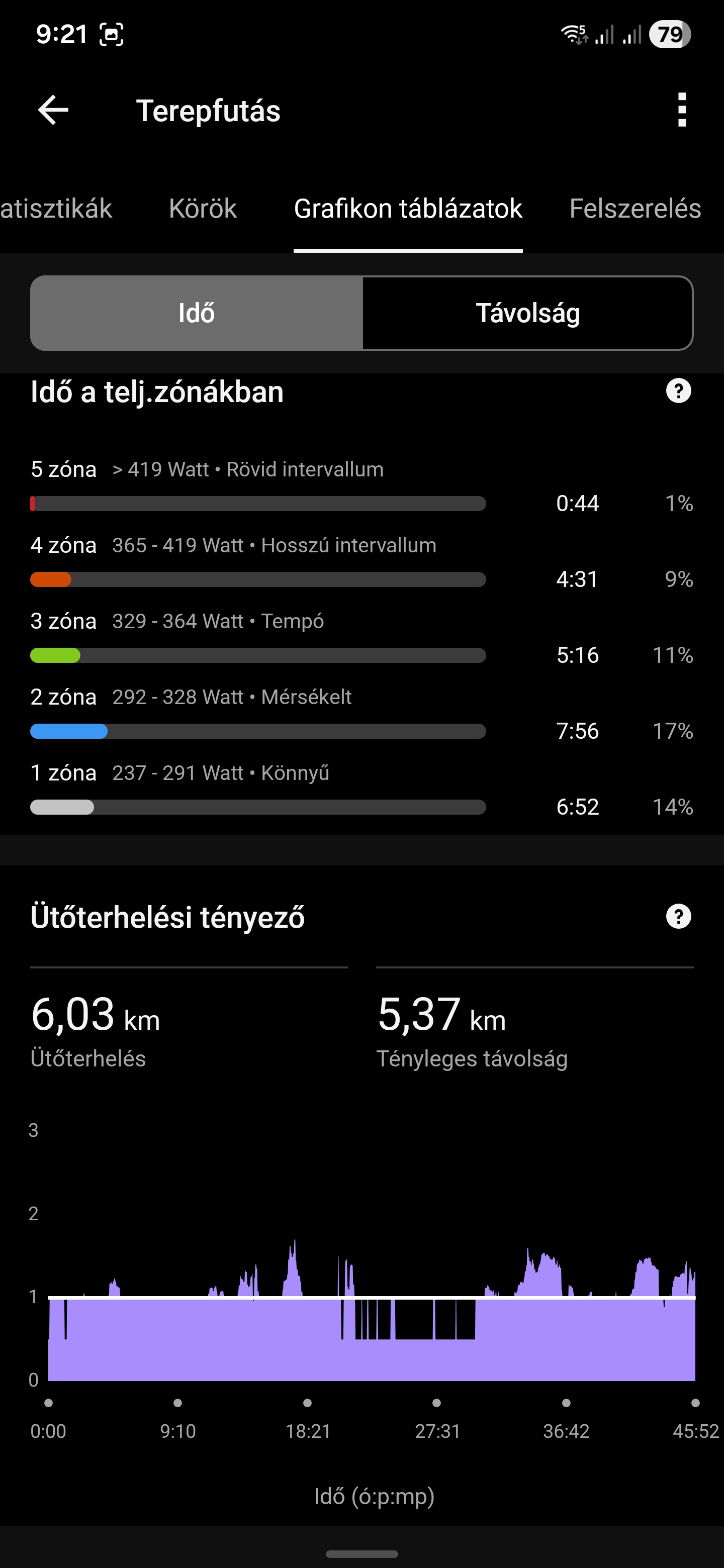Open the Felszerelés tab

[635, 209]
